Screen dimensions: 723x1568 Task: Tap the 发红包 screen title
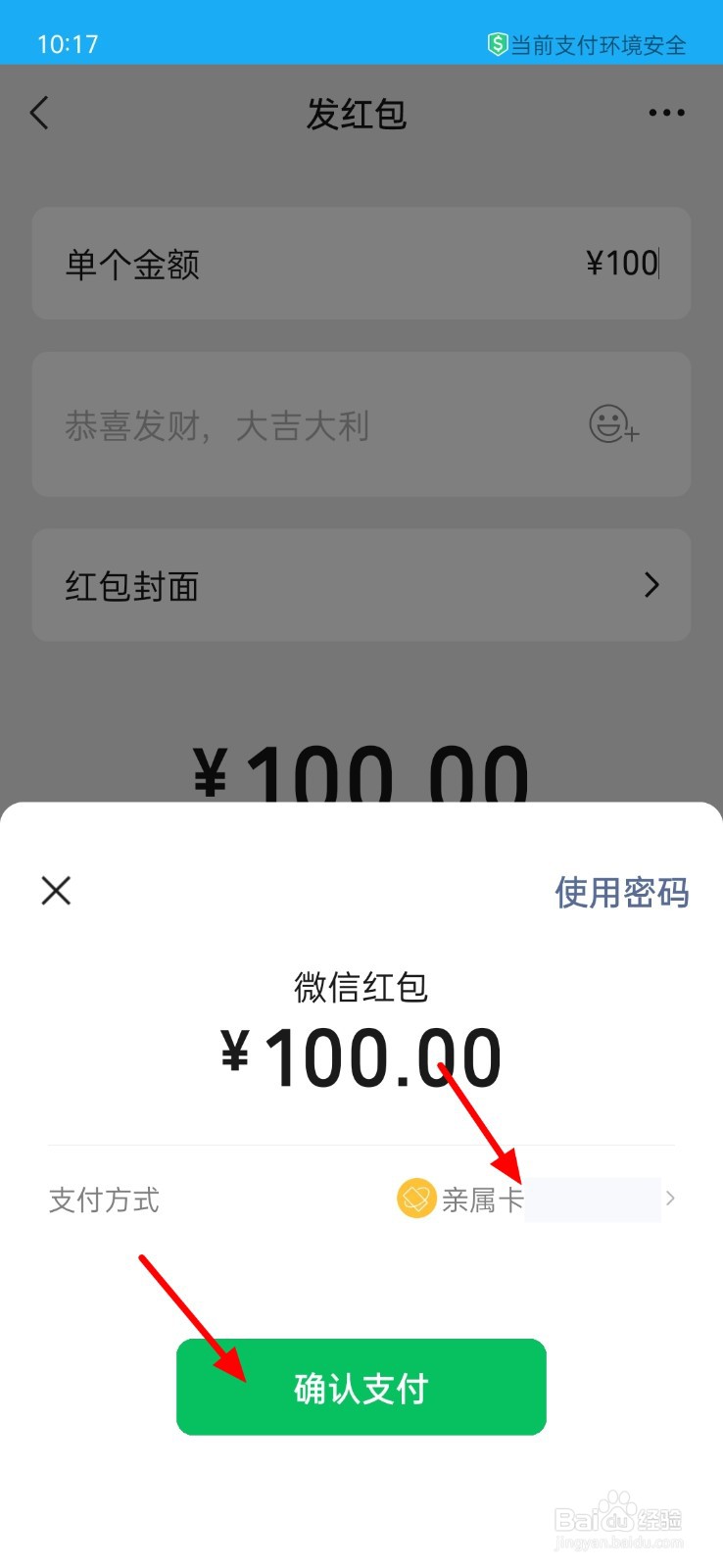[361, 114]
